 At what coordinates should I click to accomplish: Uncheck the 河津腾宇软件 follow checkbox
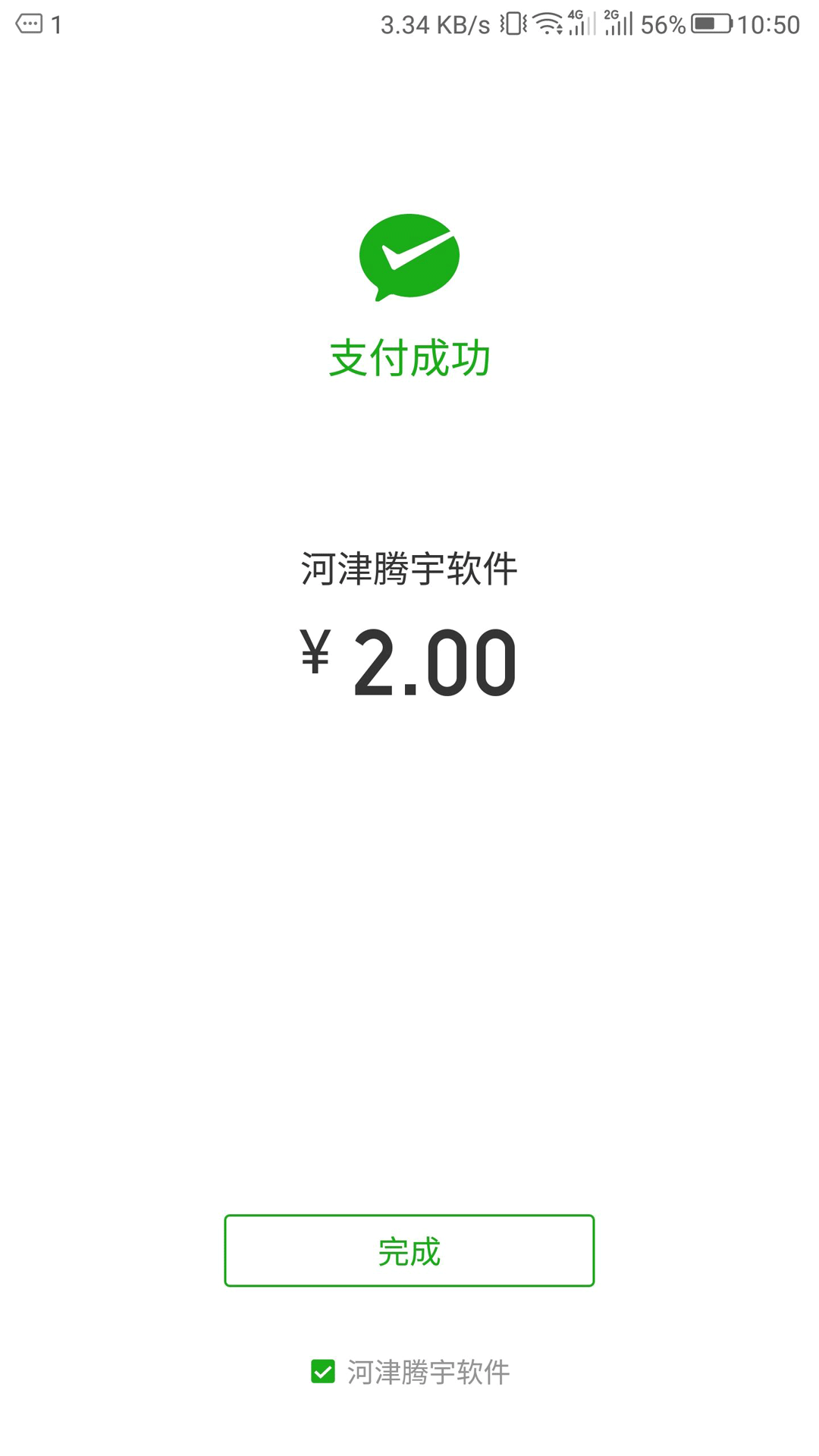[323, 1371]
